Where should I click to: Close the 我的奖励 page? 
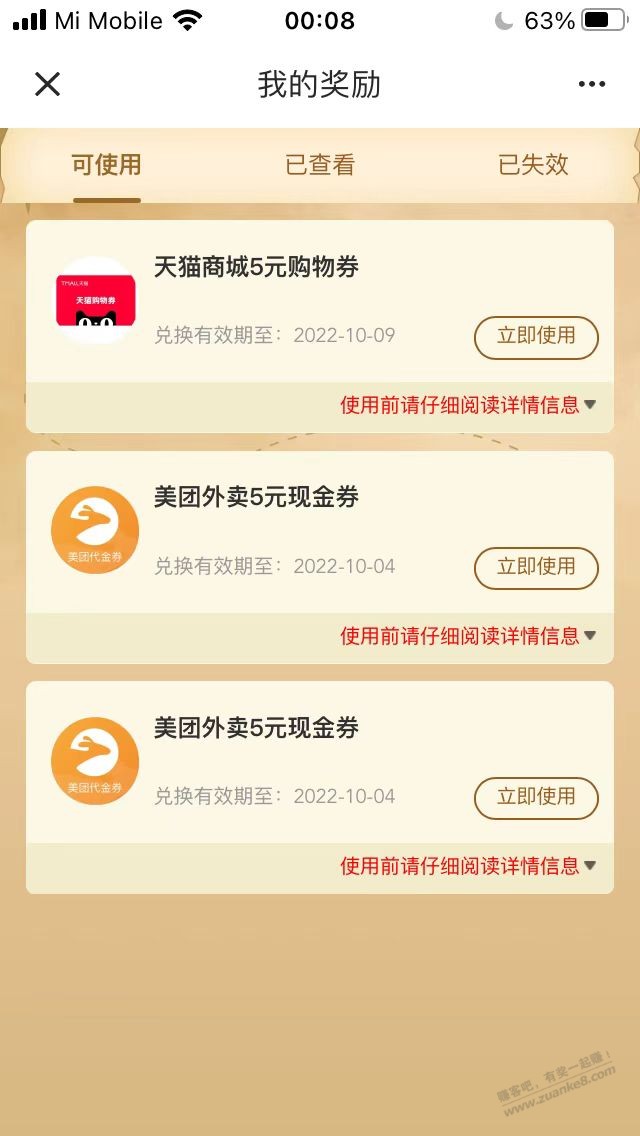(x=47, y=84)
